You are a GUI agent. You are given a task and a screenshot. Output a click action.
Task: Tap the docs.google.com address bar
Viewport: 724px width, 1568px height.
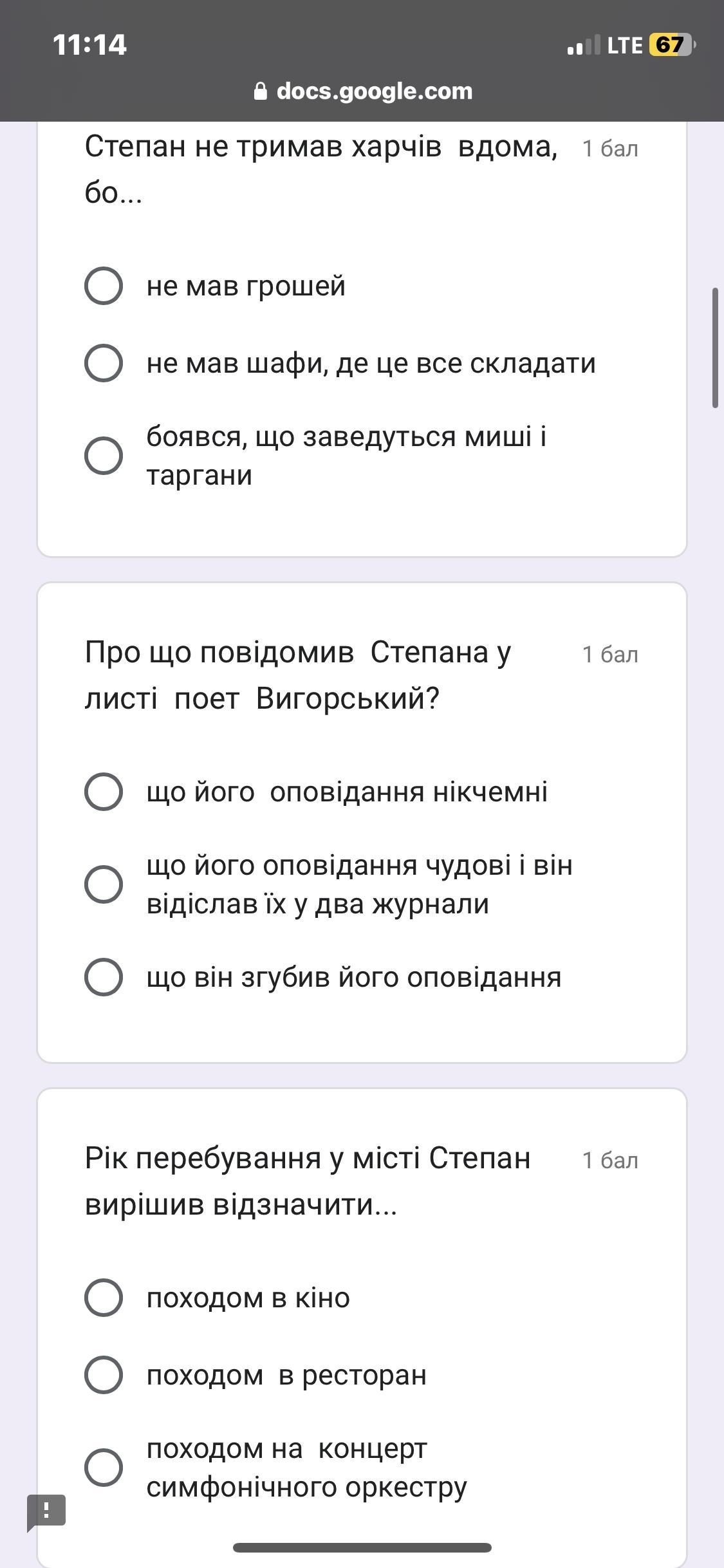(363, 91)
